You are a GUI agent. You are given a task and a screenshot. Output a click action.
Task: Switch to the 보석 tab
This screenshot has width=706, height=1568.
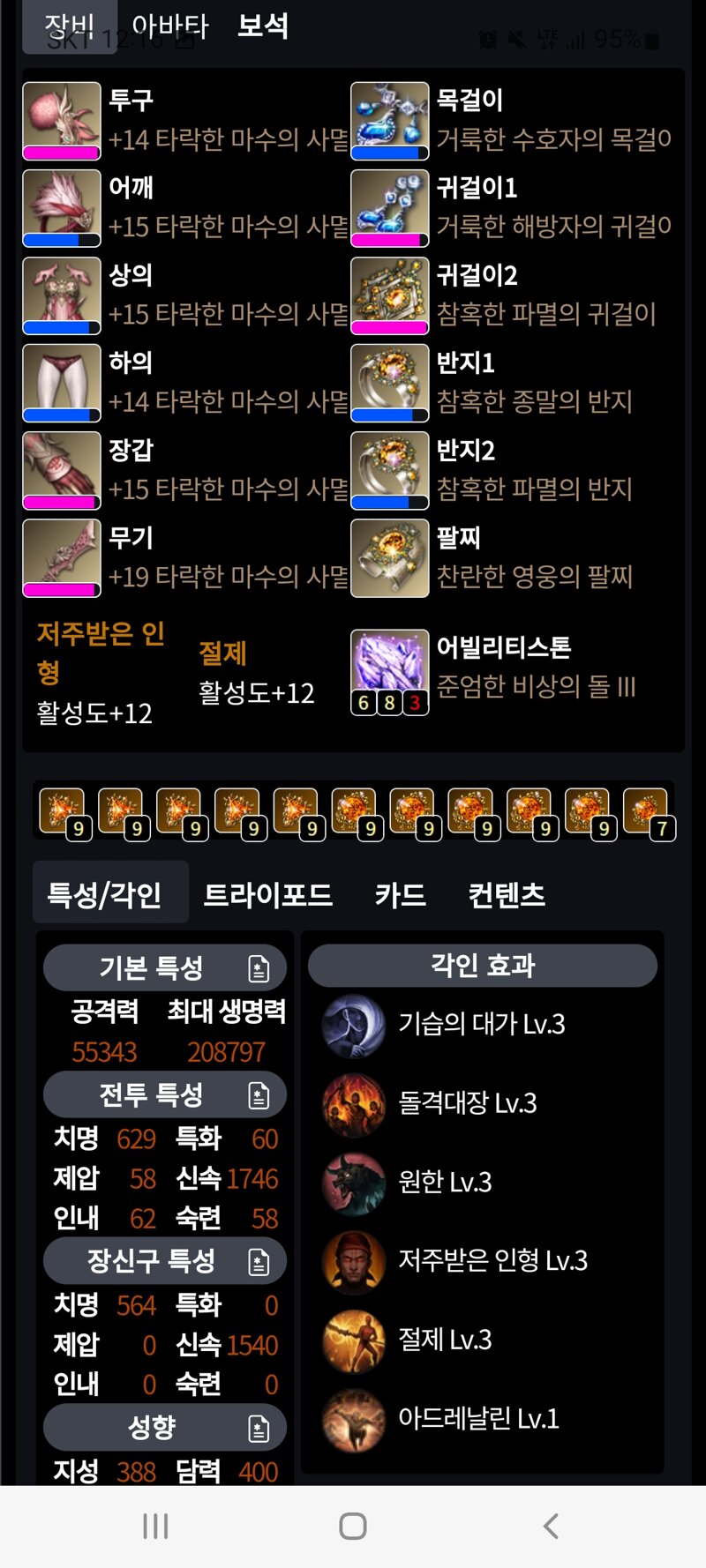coord(263,26)
